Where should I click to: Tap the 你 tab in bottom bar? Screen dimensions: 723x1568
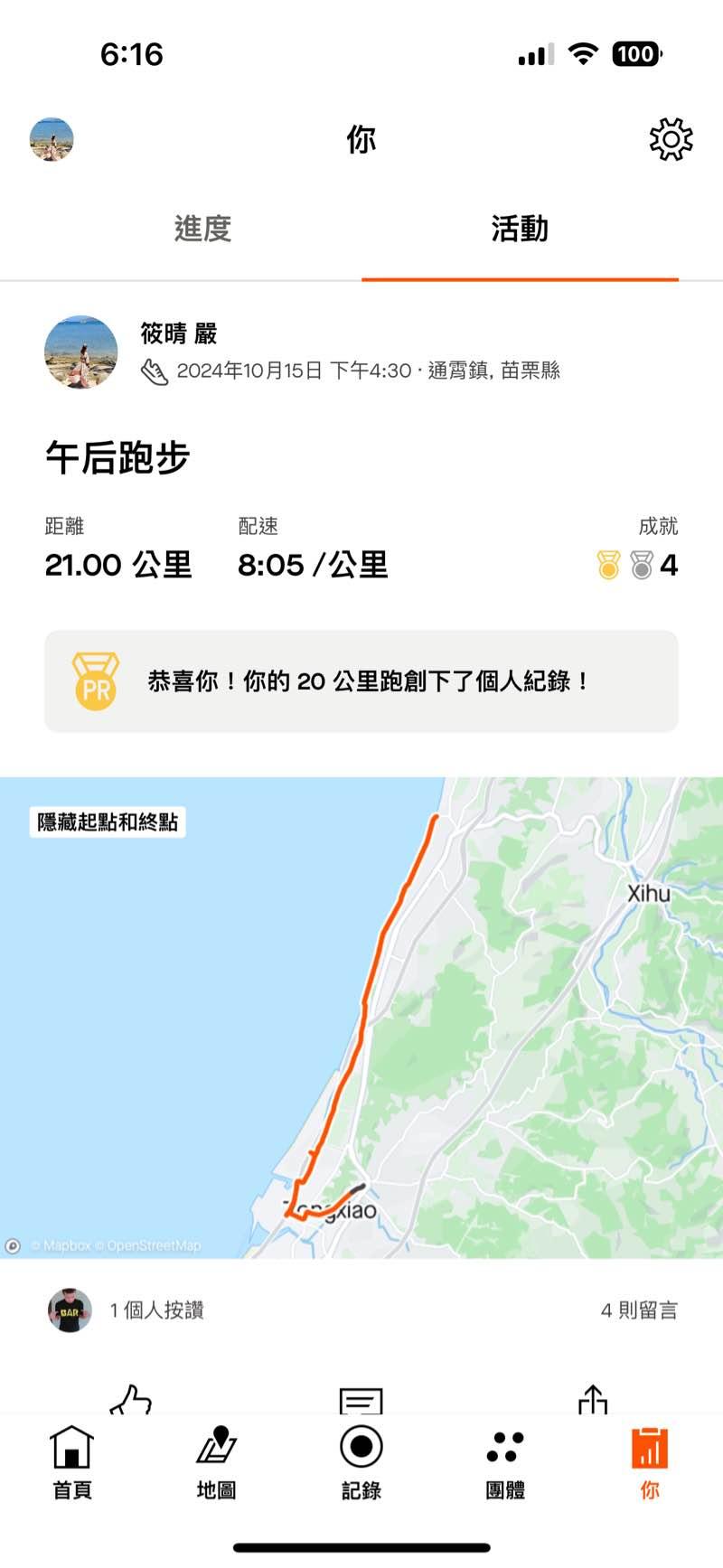(x=650, y=1460)
